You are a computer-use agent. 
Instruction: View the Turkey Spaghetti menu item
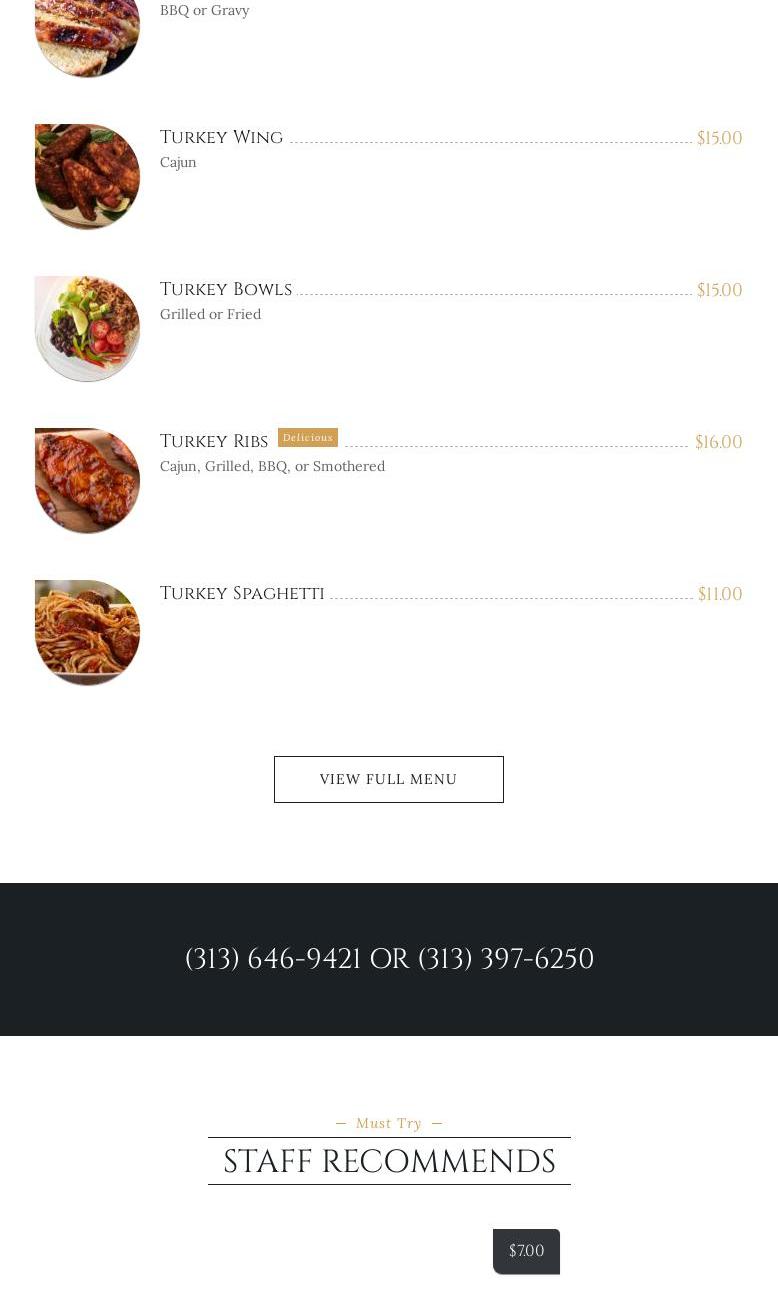click(242, 593)
